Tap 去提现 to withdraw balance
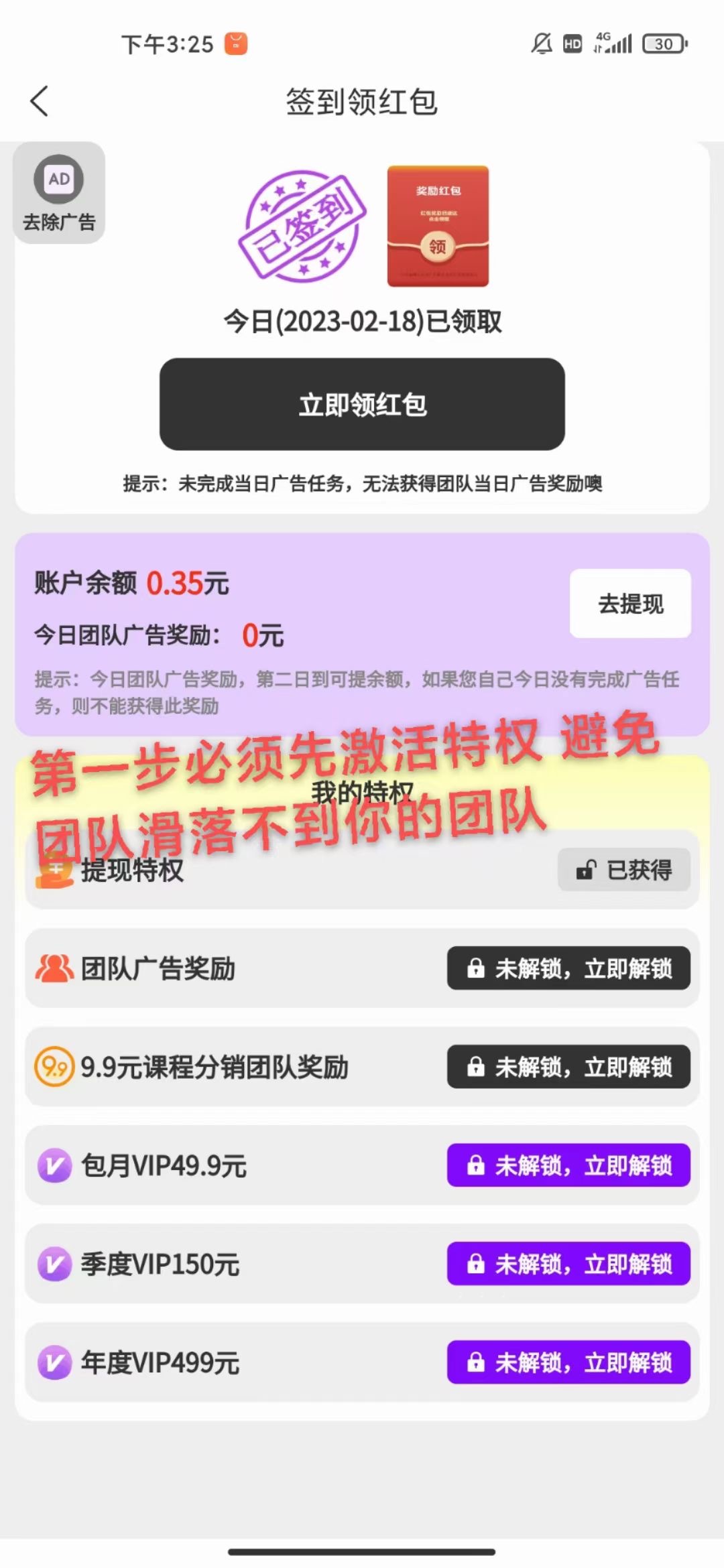This screenshot has height=1568, width=724. point(630,604)
